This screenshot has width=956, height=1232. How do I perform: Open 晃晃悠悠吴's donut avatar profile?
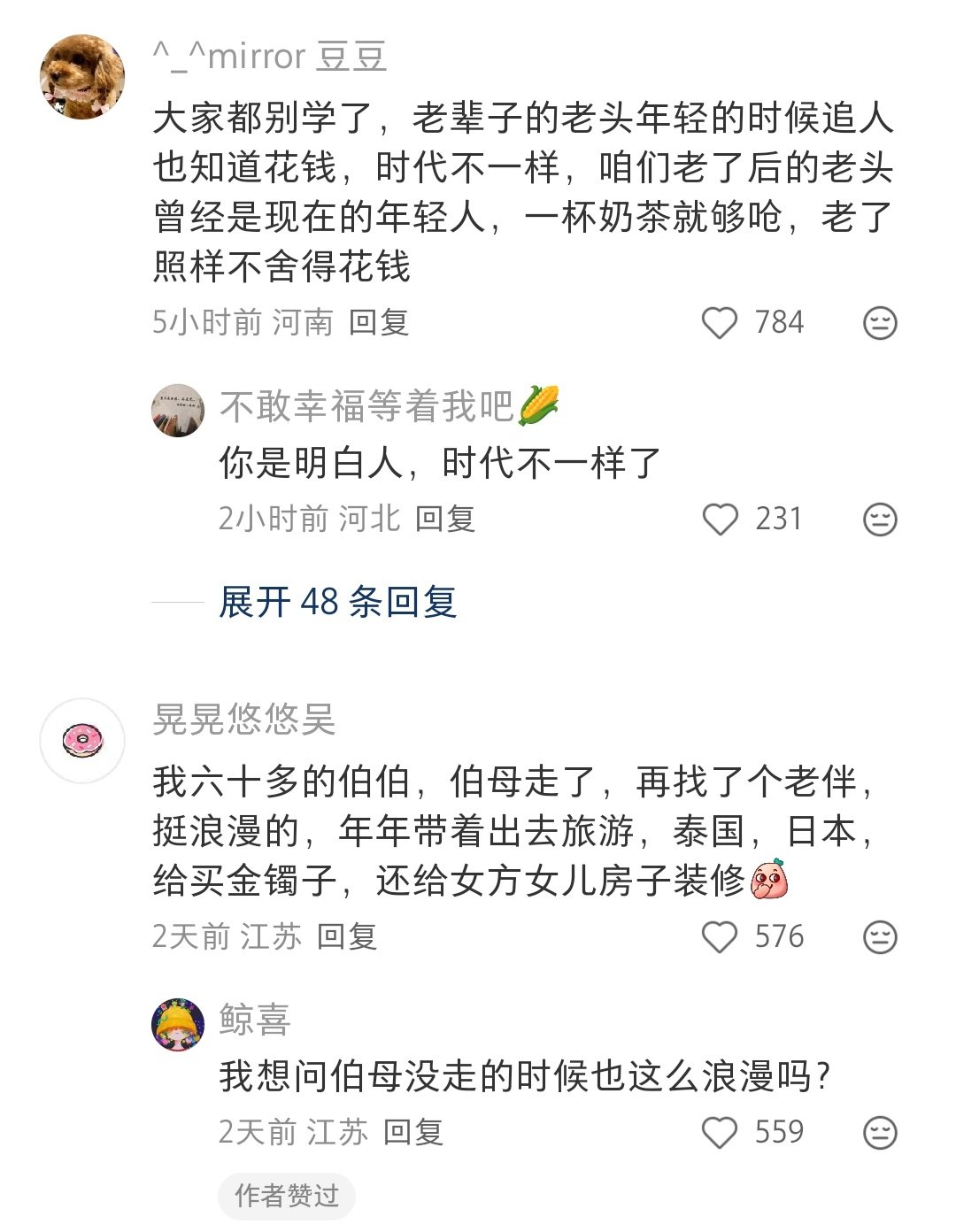[x=82, y=740]
